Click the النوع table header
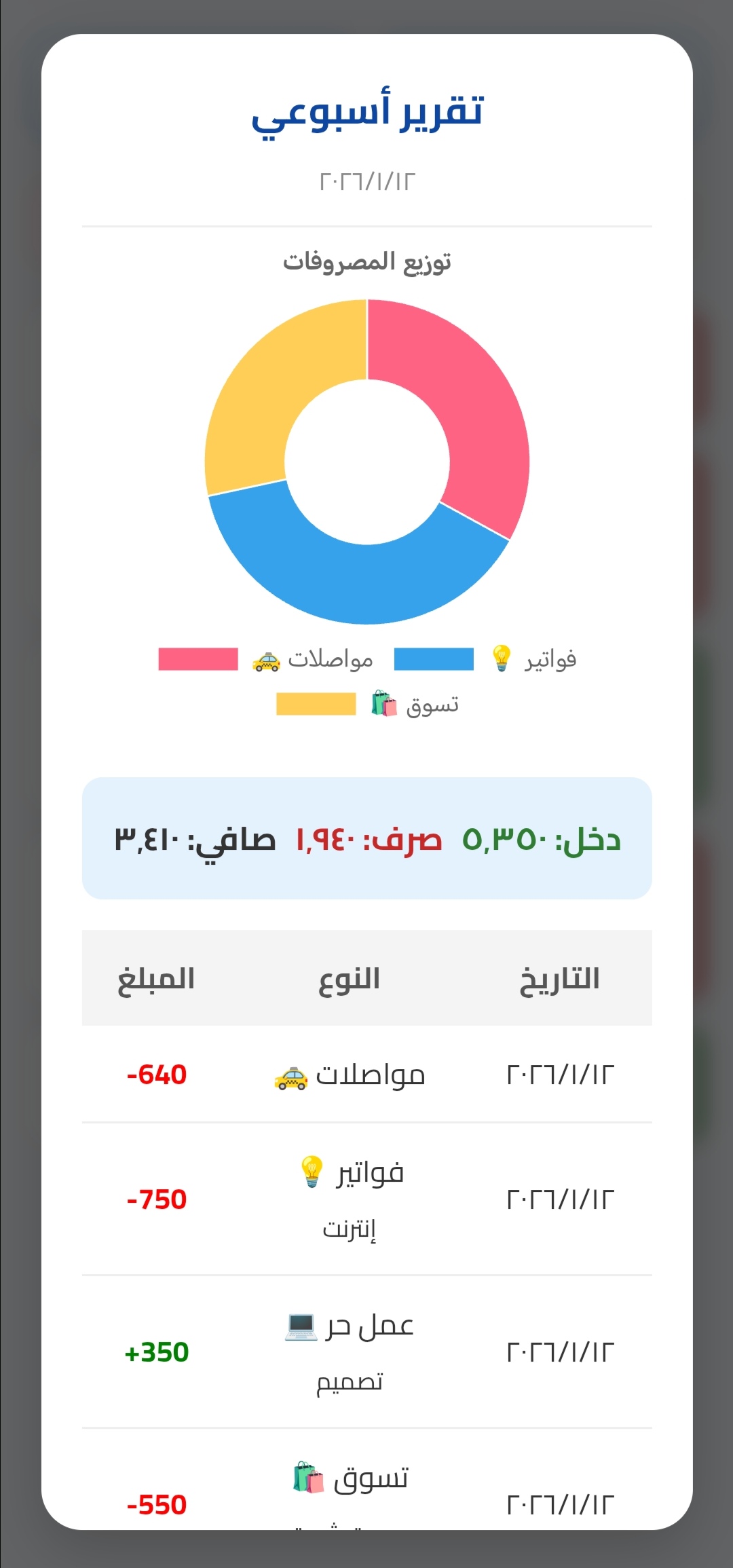 click(x=348, y=977)
